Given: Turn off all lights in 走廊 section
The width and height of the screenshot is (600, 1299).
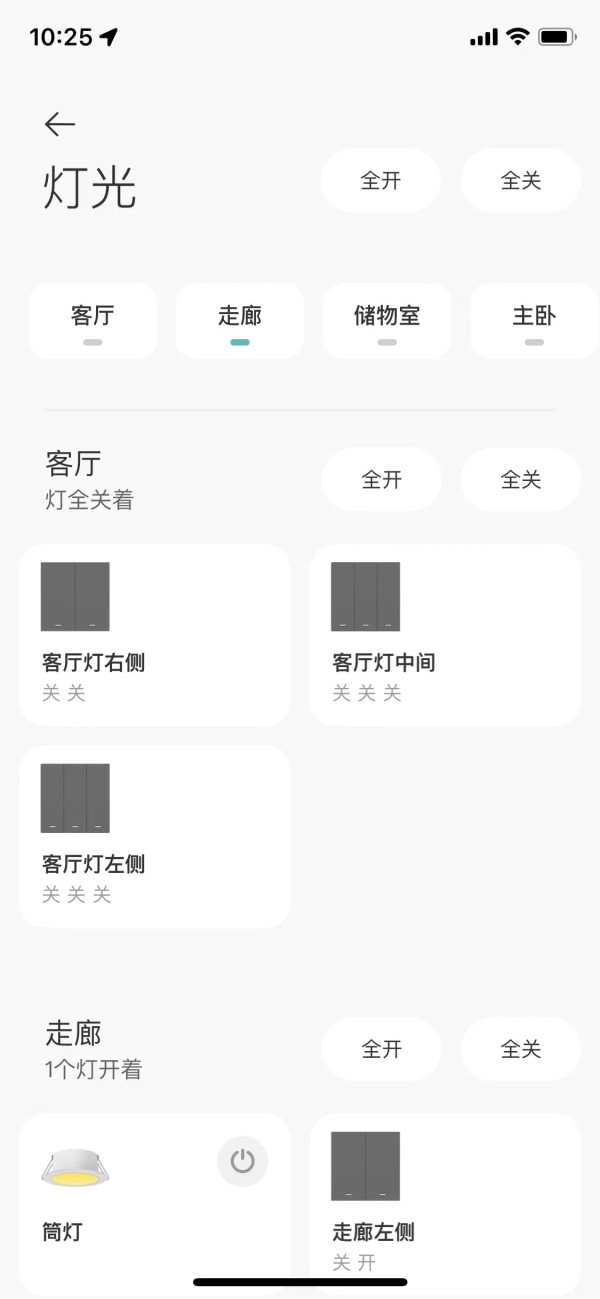Looking at the screenshot, I should click(521, 1049).
